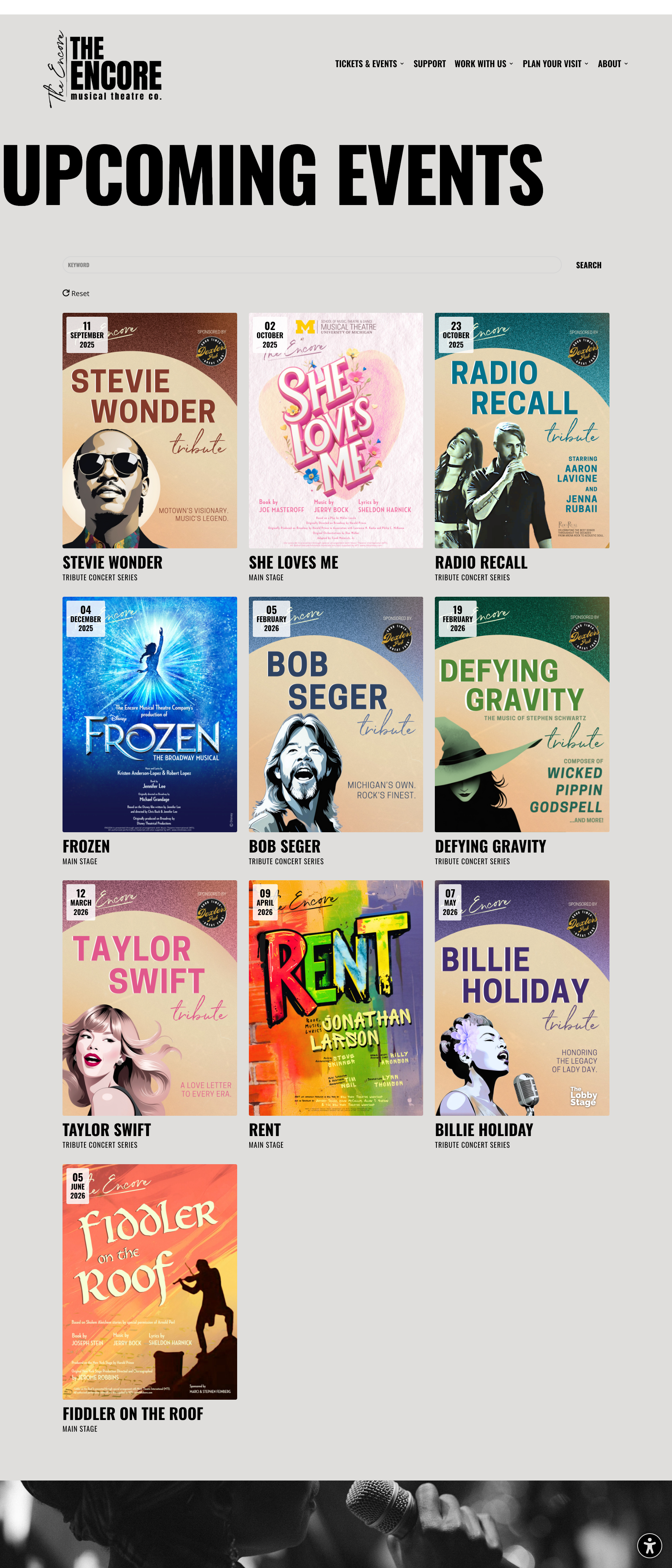The image size is (672, 1568).
Task: Select the Fiddler on the Roof show
Action: click(x=149, y=1281)
